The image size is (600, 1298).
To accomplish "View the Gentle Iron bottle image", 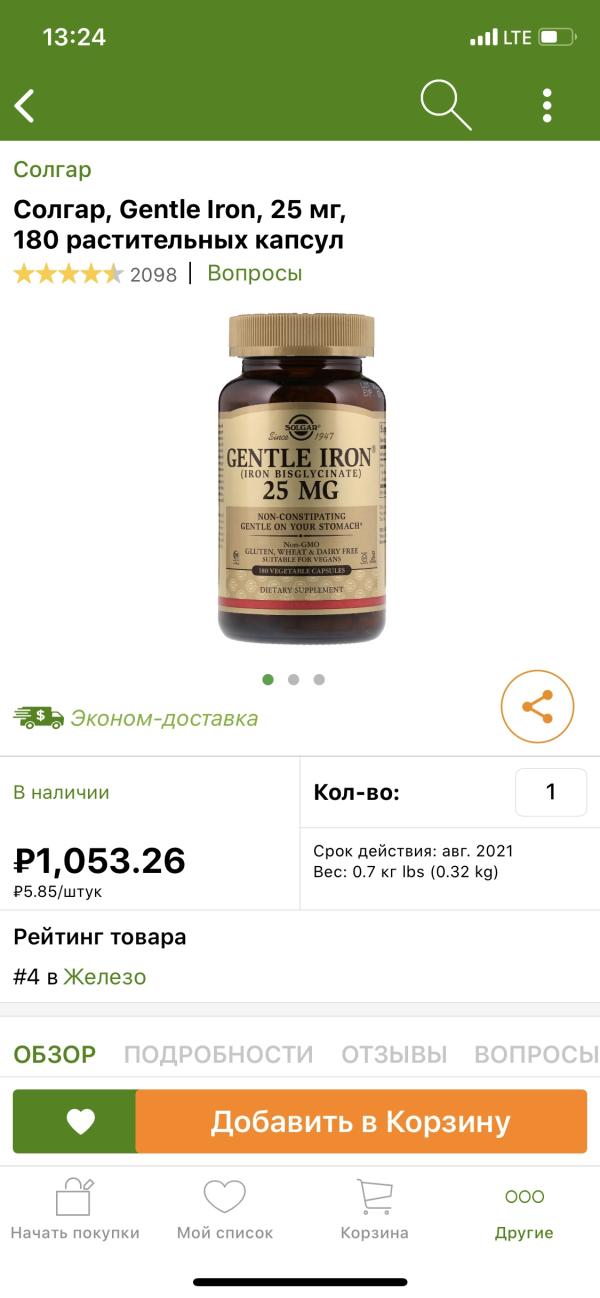I will pos(301,478).
